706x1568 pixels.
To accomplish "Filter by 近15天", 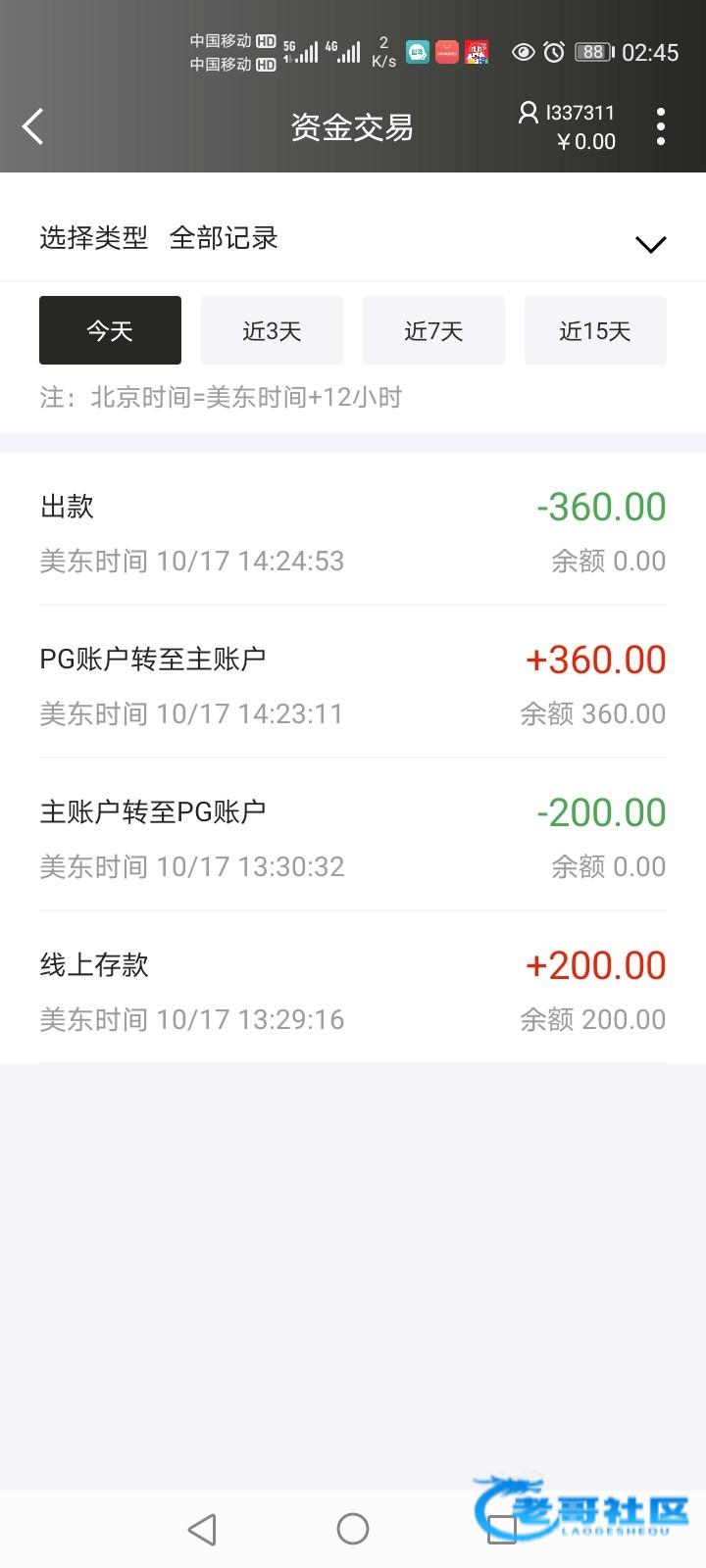I will (595, 330).
